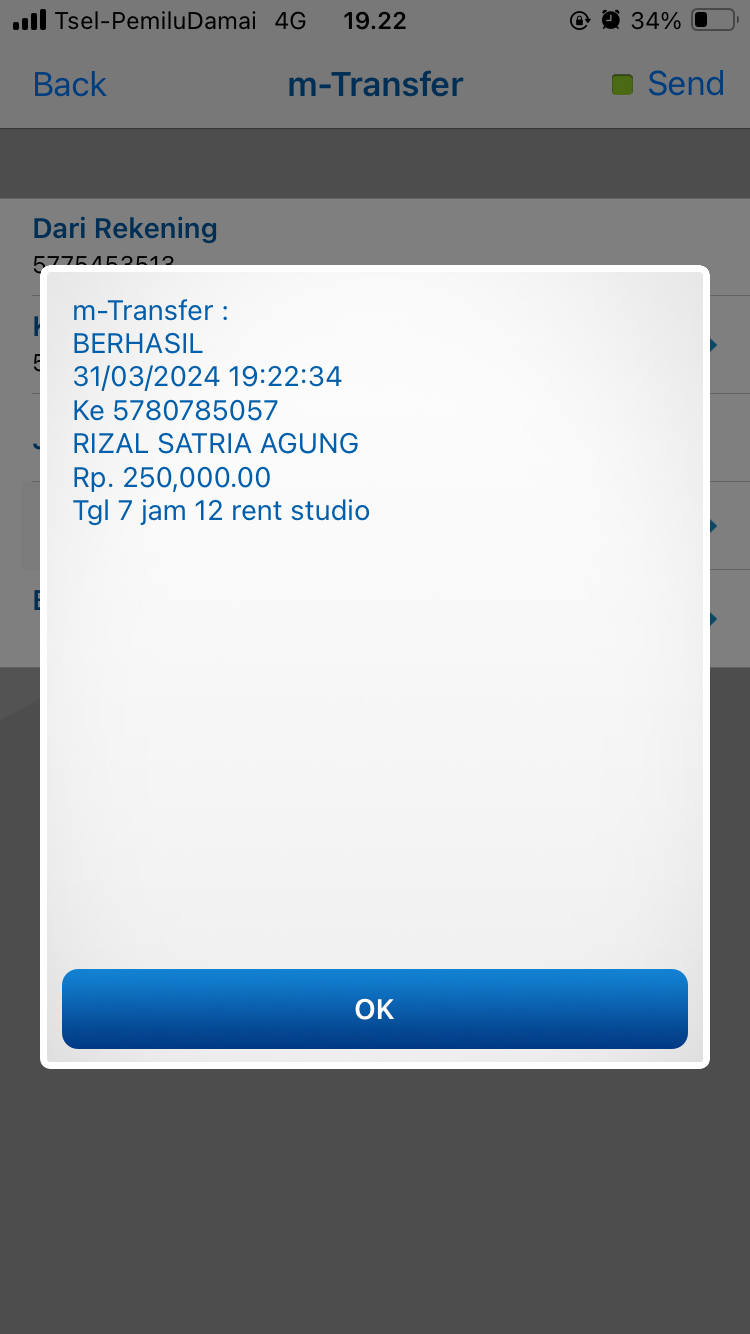Confirm the successful transfer with OK
750x1334 pixels.
pyautogui.click(x=374, y=1009)
